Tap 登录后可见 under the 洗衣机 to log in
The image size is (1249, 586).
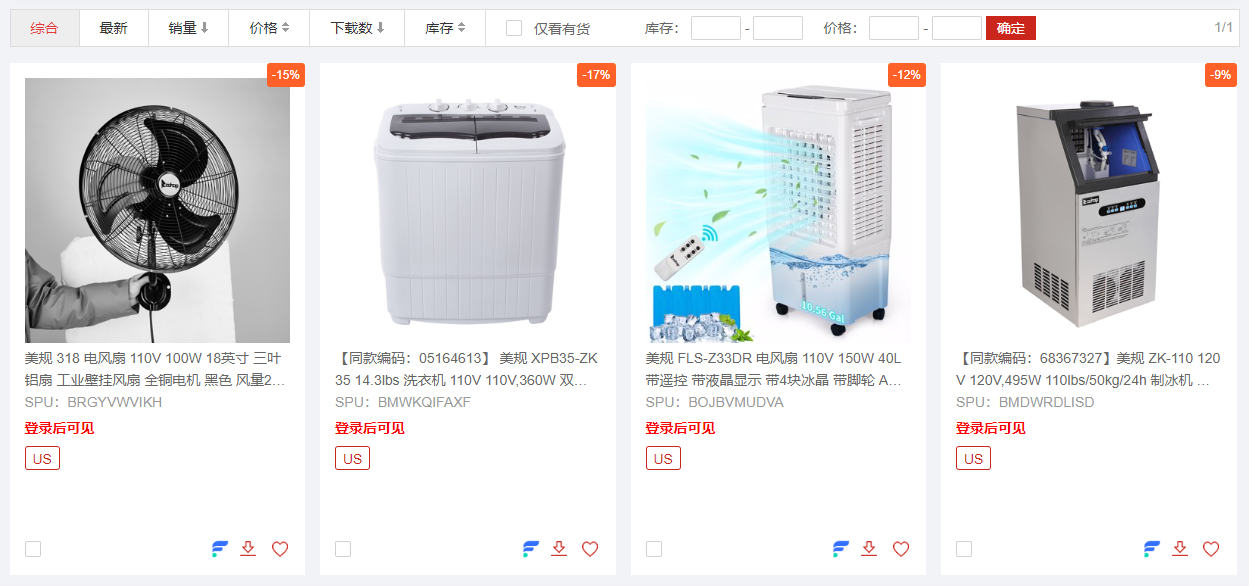pyautogui.click(x=370, y=428)
